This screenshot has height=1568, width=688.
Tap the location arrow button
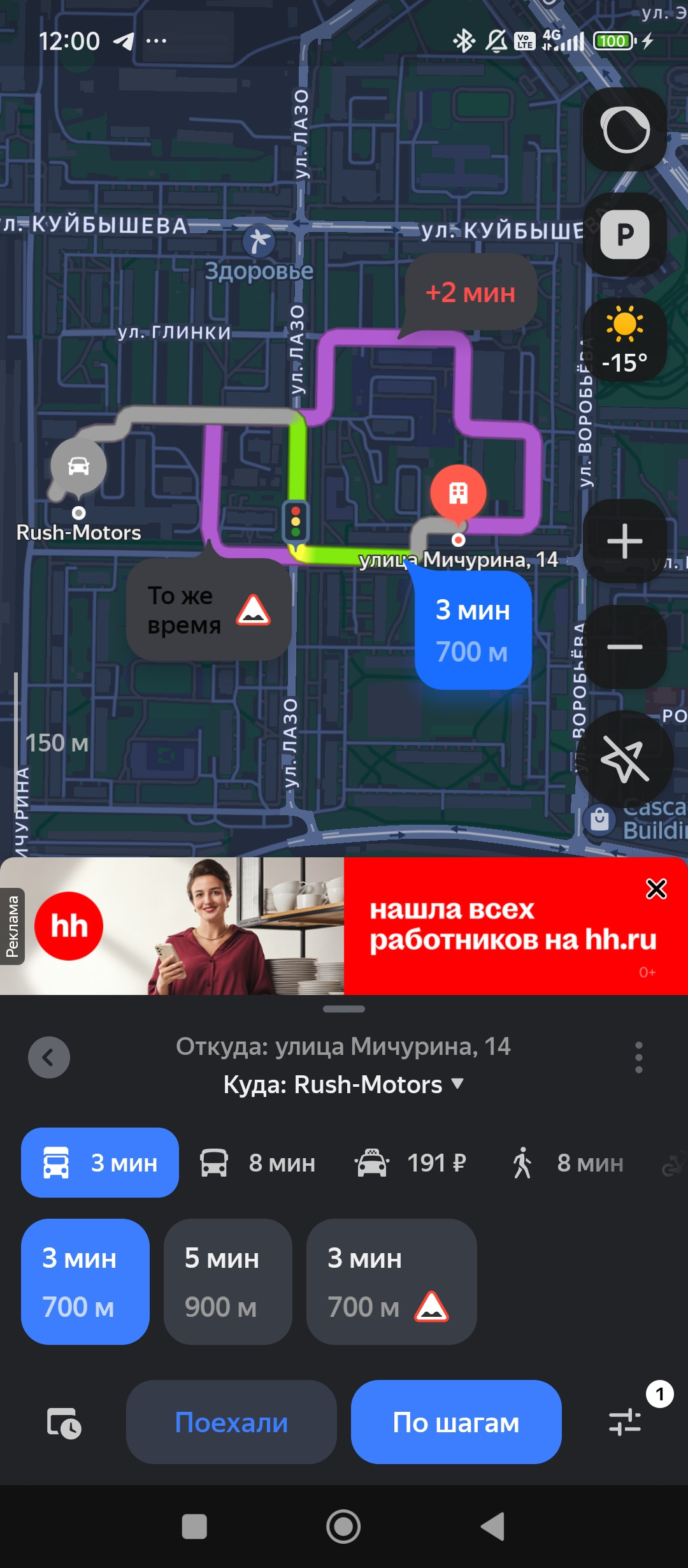coord(624,759)
